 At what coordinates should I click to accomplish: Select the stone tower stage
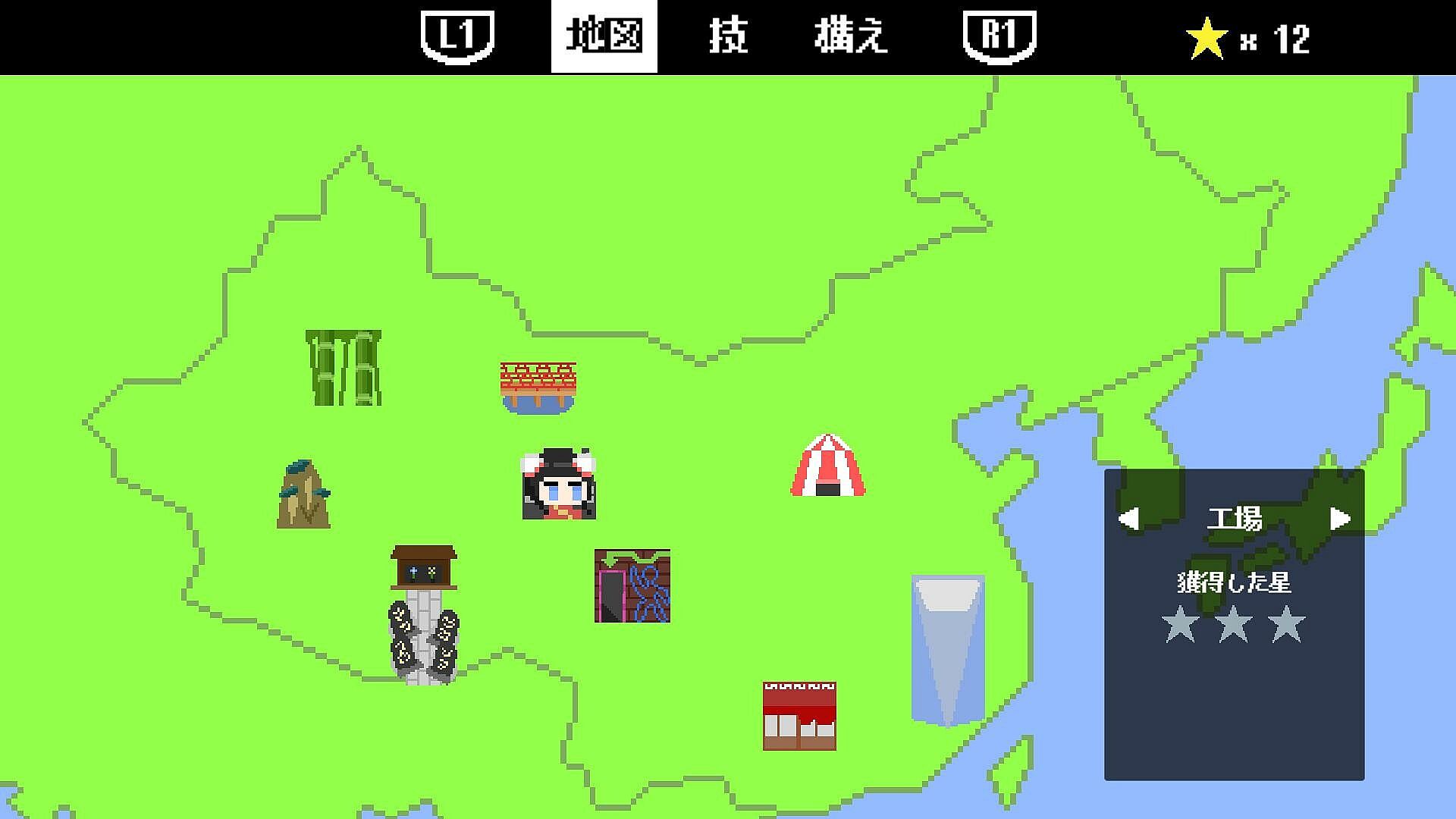(424, 614)
